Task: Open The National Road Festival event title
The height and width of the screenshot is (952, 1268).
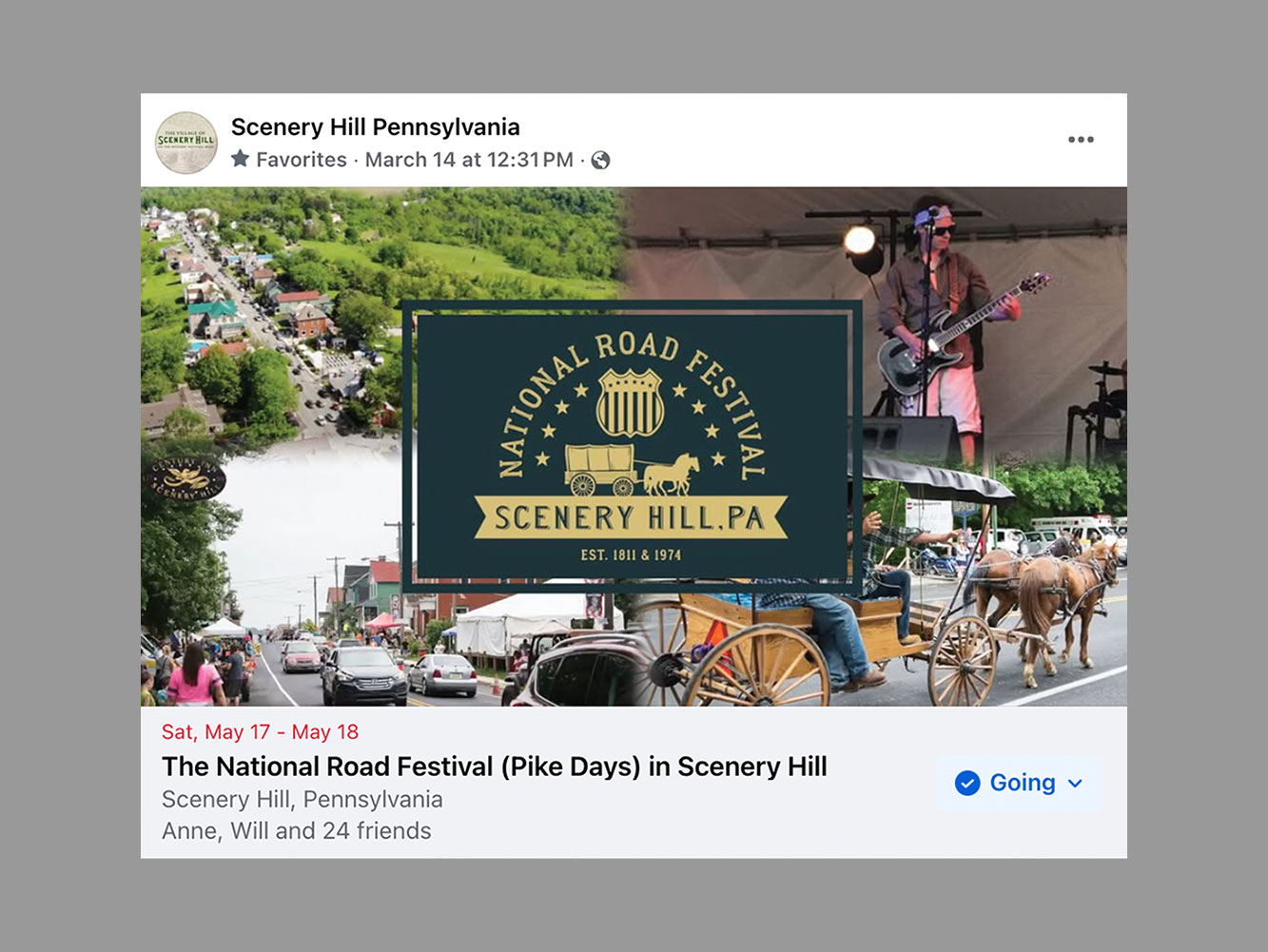Action: 494,767
